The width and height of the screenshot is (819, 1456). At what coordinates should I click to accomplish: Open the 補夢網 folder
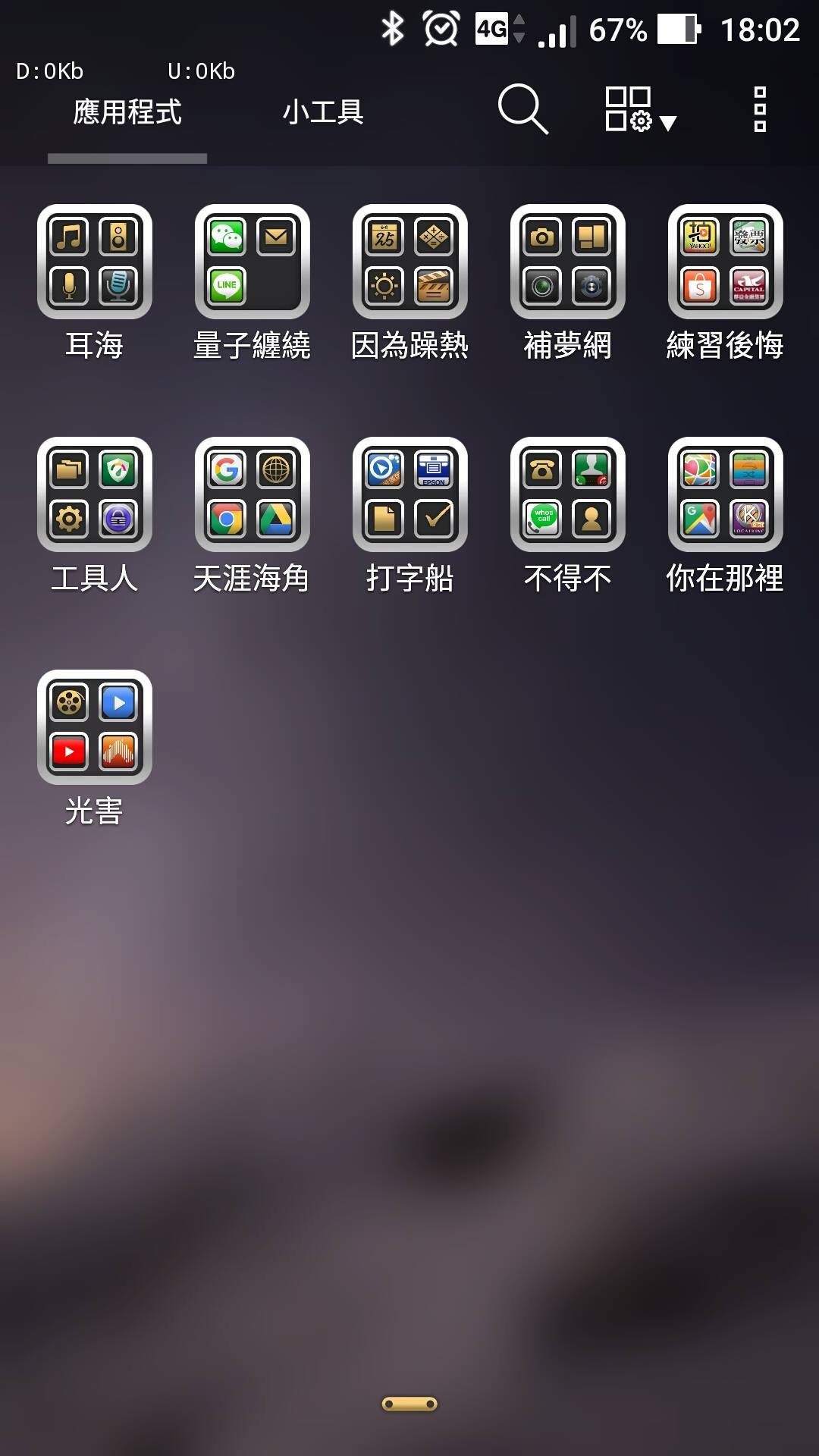tap(568, 262)
